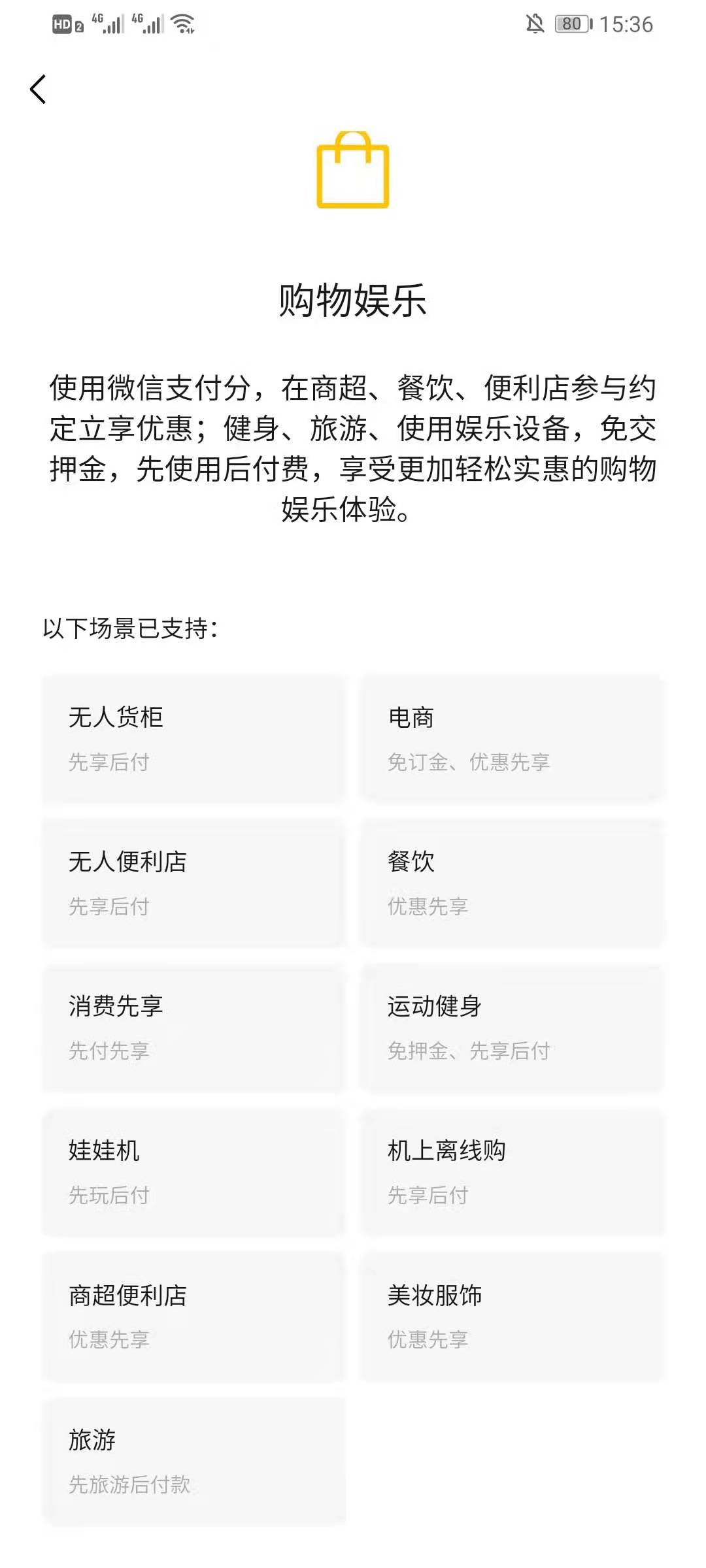Go back using the top-left arrow
This screenshot has height=1568, width=706.
click(38, 90)
